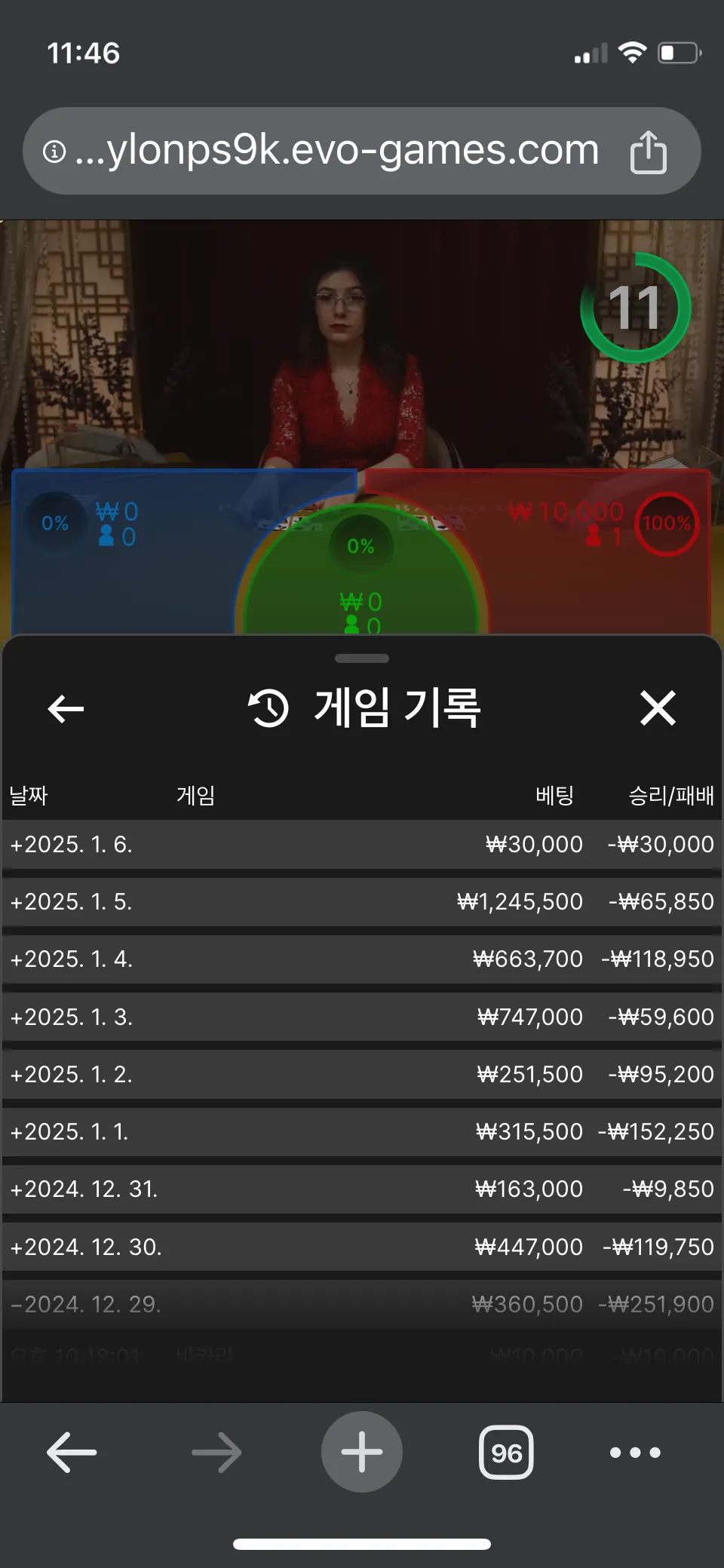View the 96 open tabs

[x=506, y=1452]
